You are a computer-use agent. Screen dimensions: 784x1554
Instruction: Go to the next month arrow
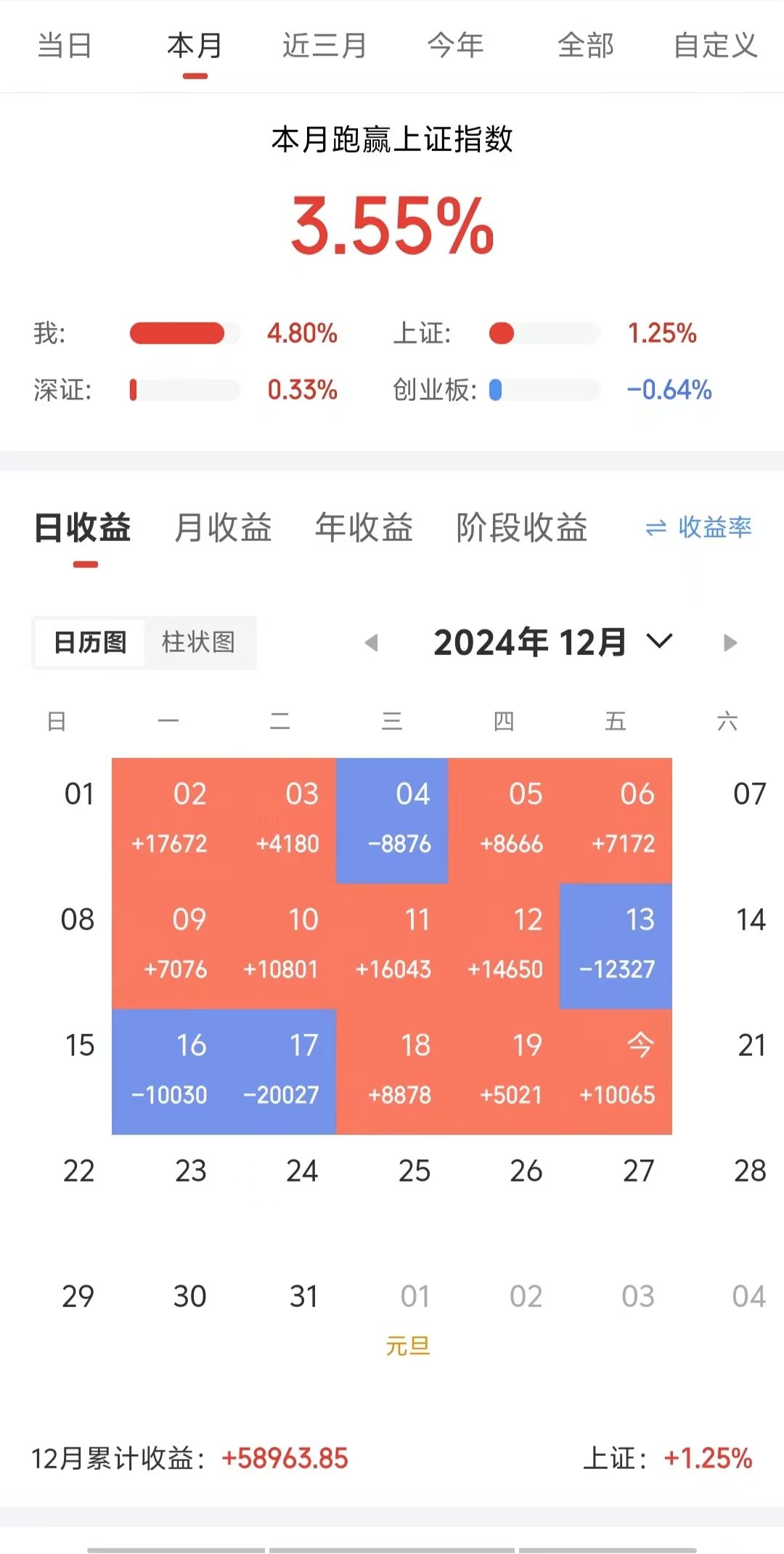coord(730,643)
